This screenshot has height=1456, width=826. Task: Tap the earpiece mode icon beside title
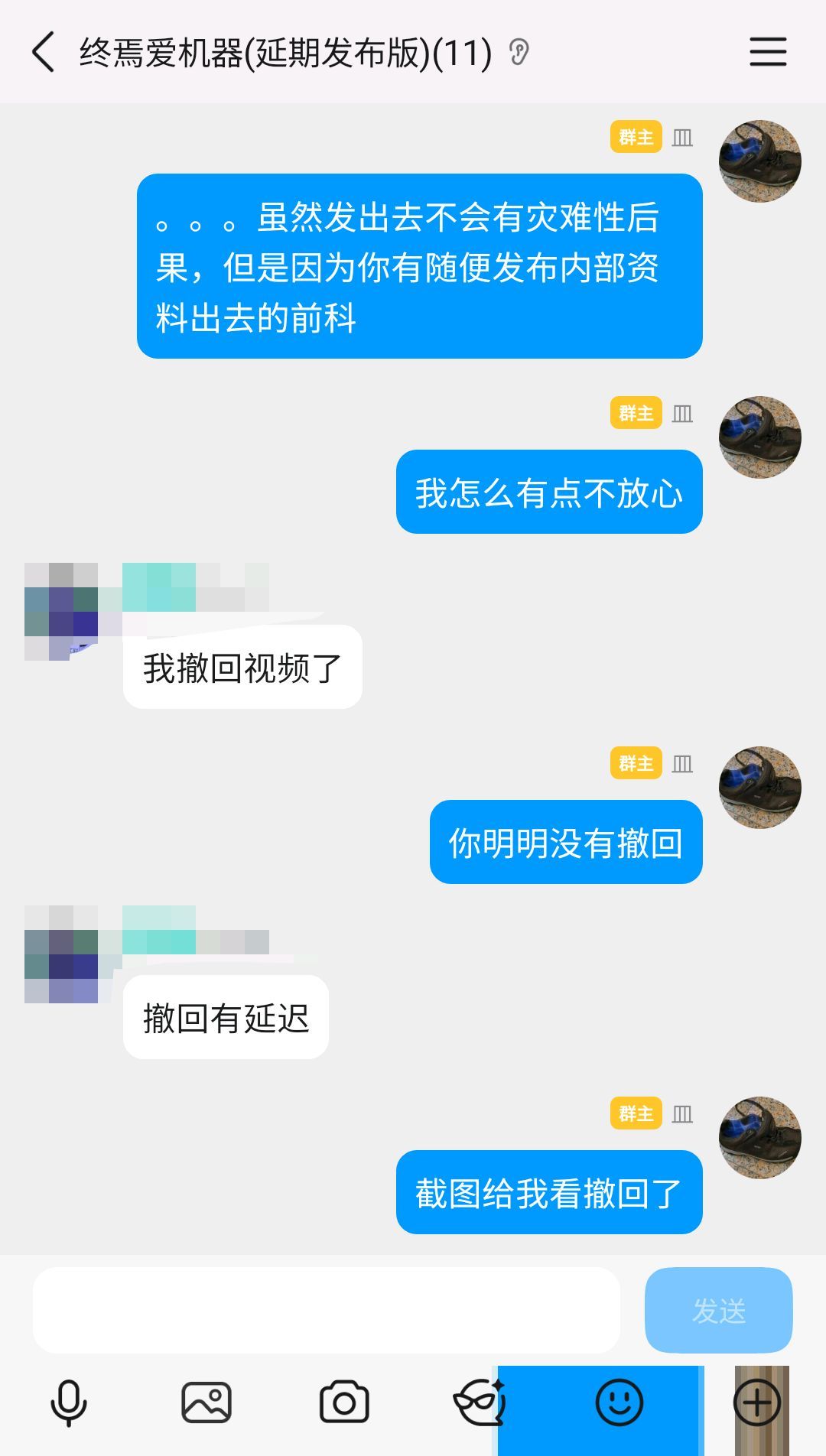pos(519,53)
